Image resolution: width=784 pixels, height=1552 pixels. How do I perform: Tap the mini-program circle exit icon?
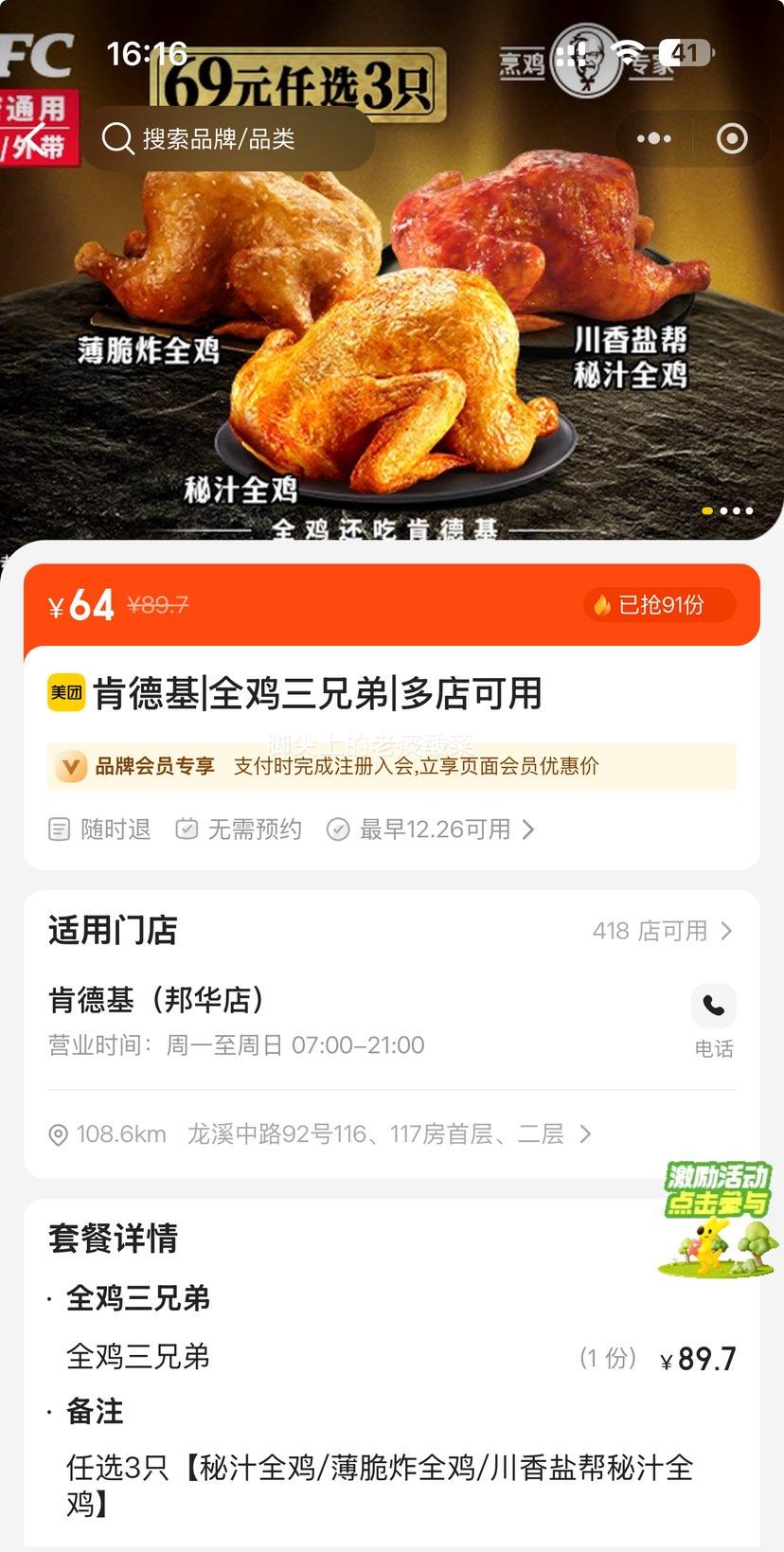pyautogui.click(x=731, y=138)
